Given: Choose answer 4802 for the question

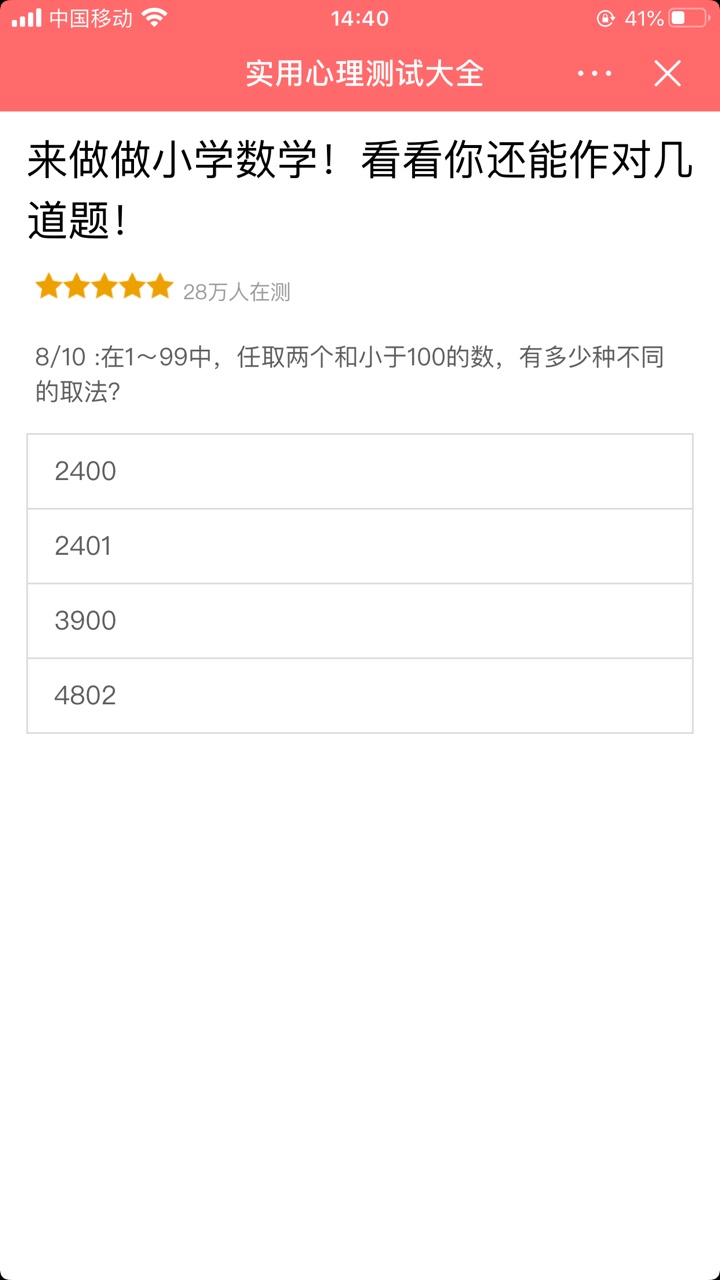Looking at the screenshot, I should tap(360, 694).
